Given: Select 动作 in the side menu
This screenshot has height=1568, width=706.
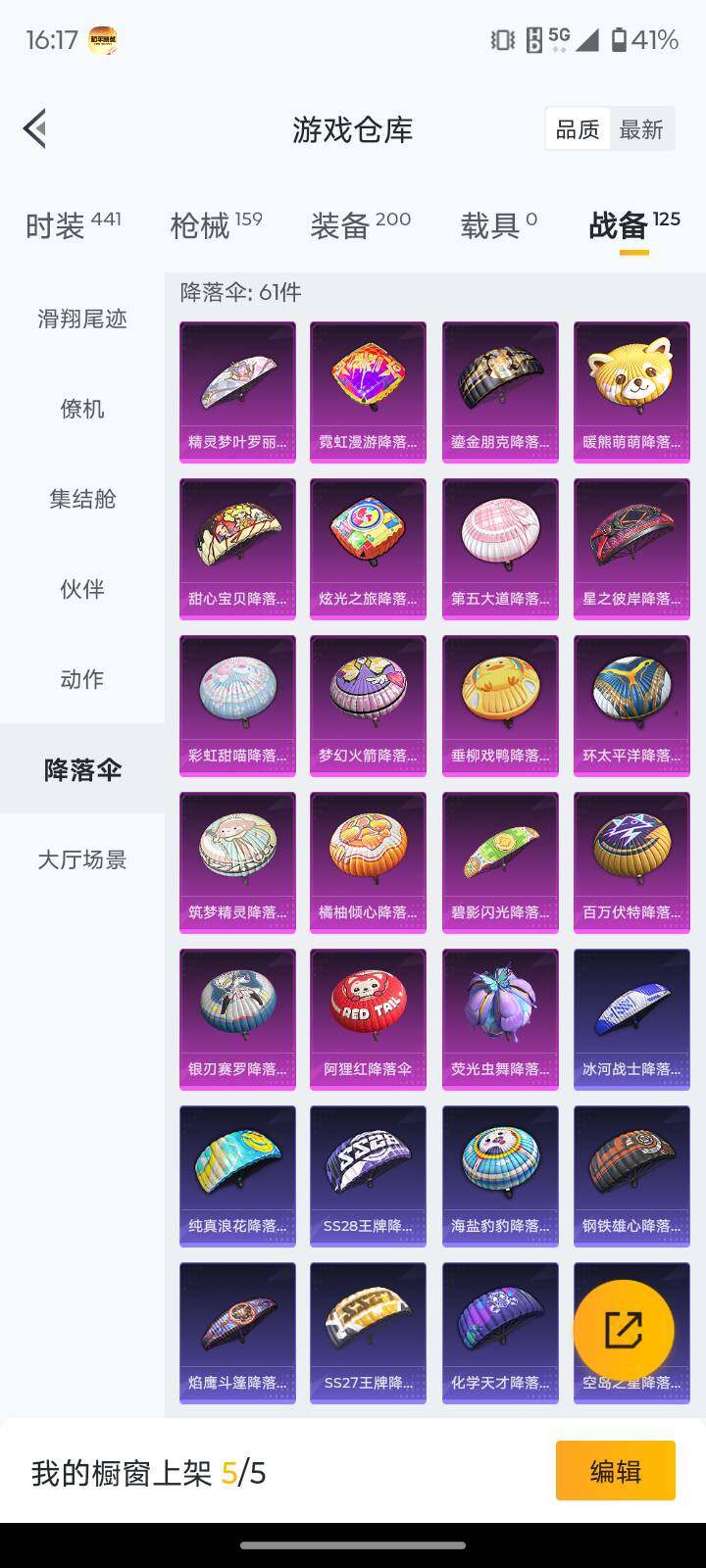Looking at the screenshot, I should (82, 679).
